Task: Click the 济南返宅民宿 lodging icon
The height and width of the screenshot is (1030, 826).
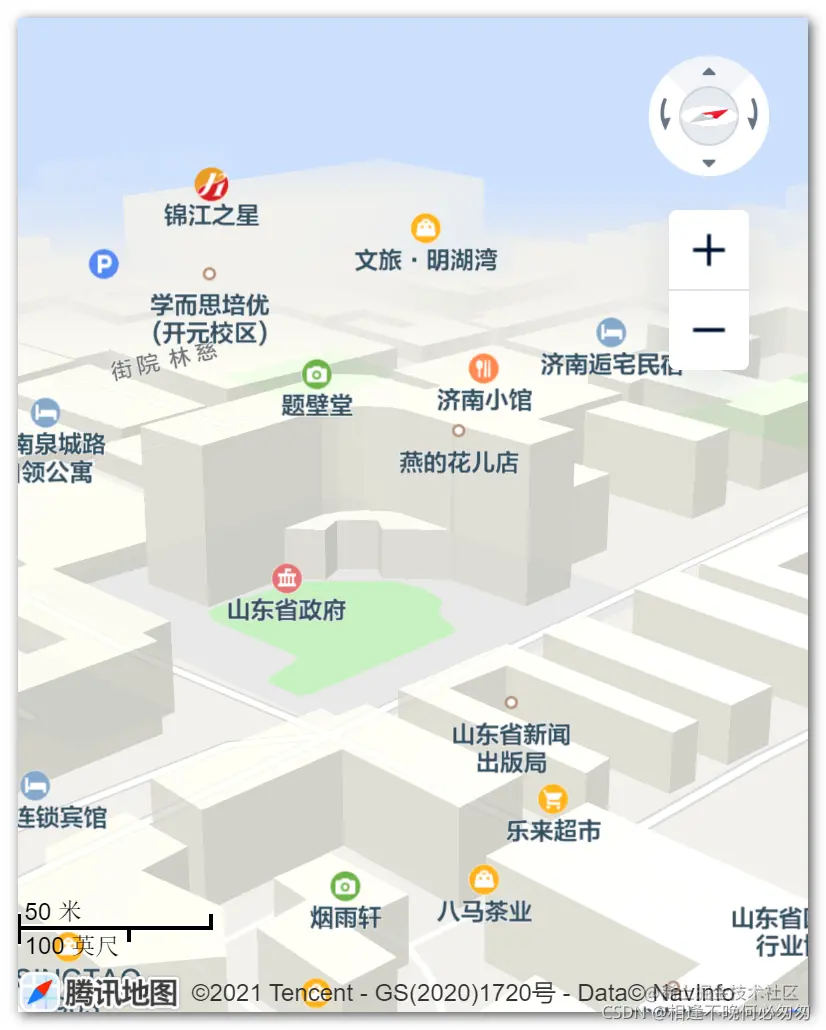Action: [609, 331]
